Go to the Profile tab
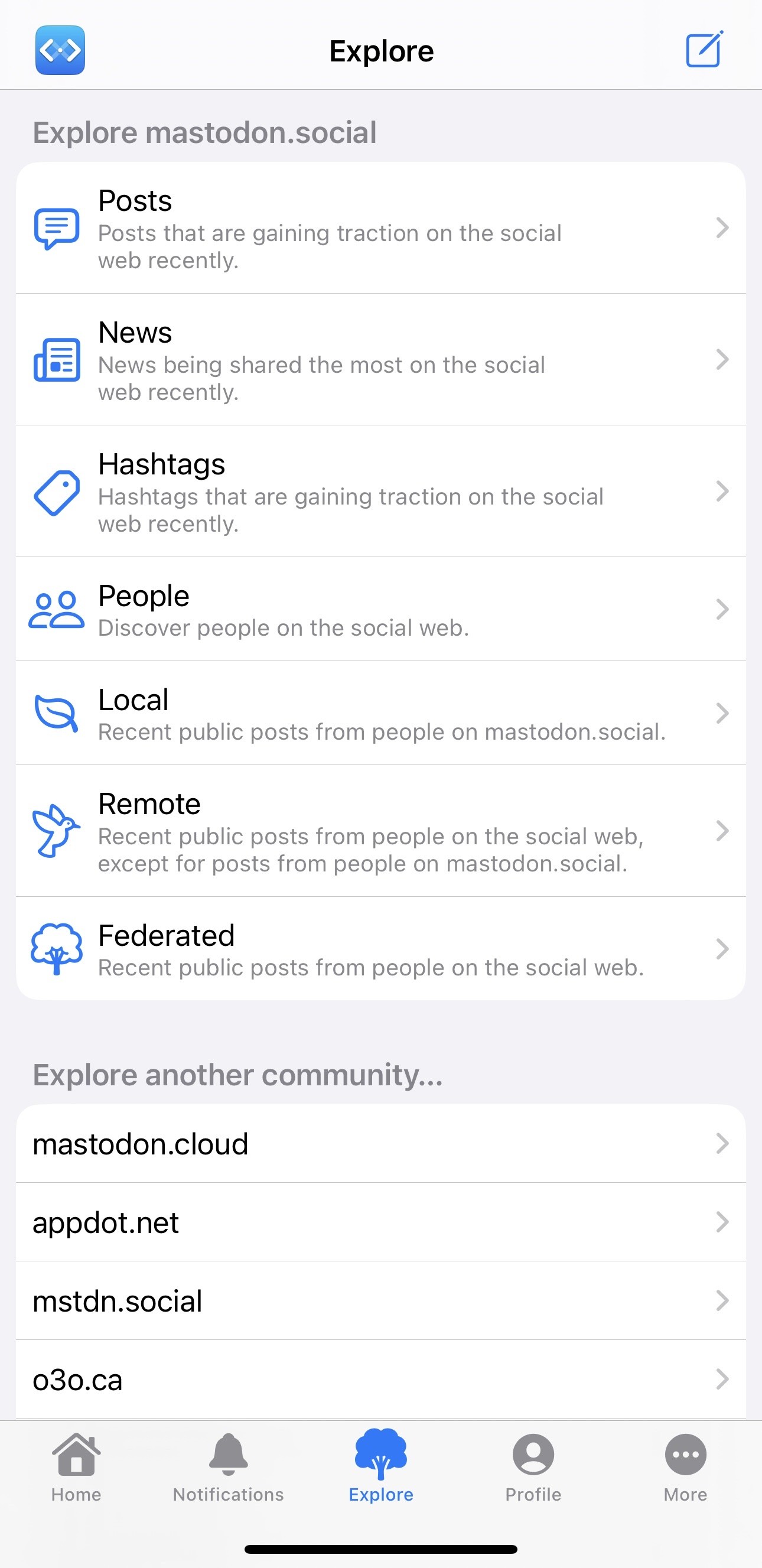The image size is (762, 1568). coord(533,1468)
